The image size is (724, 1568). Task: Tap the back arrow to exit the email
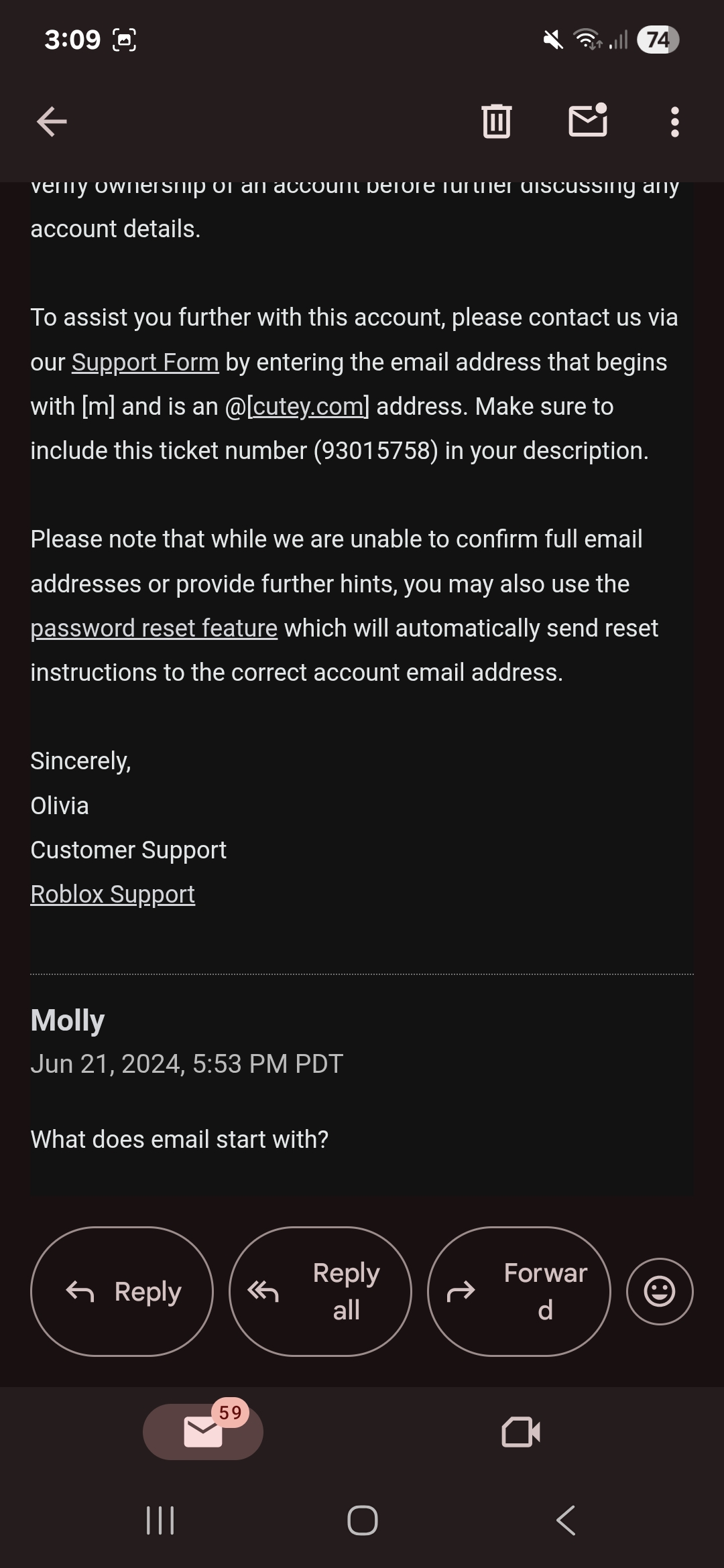51,121
